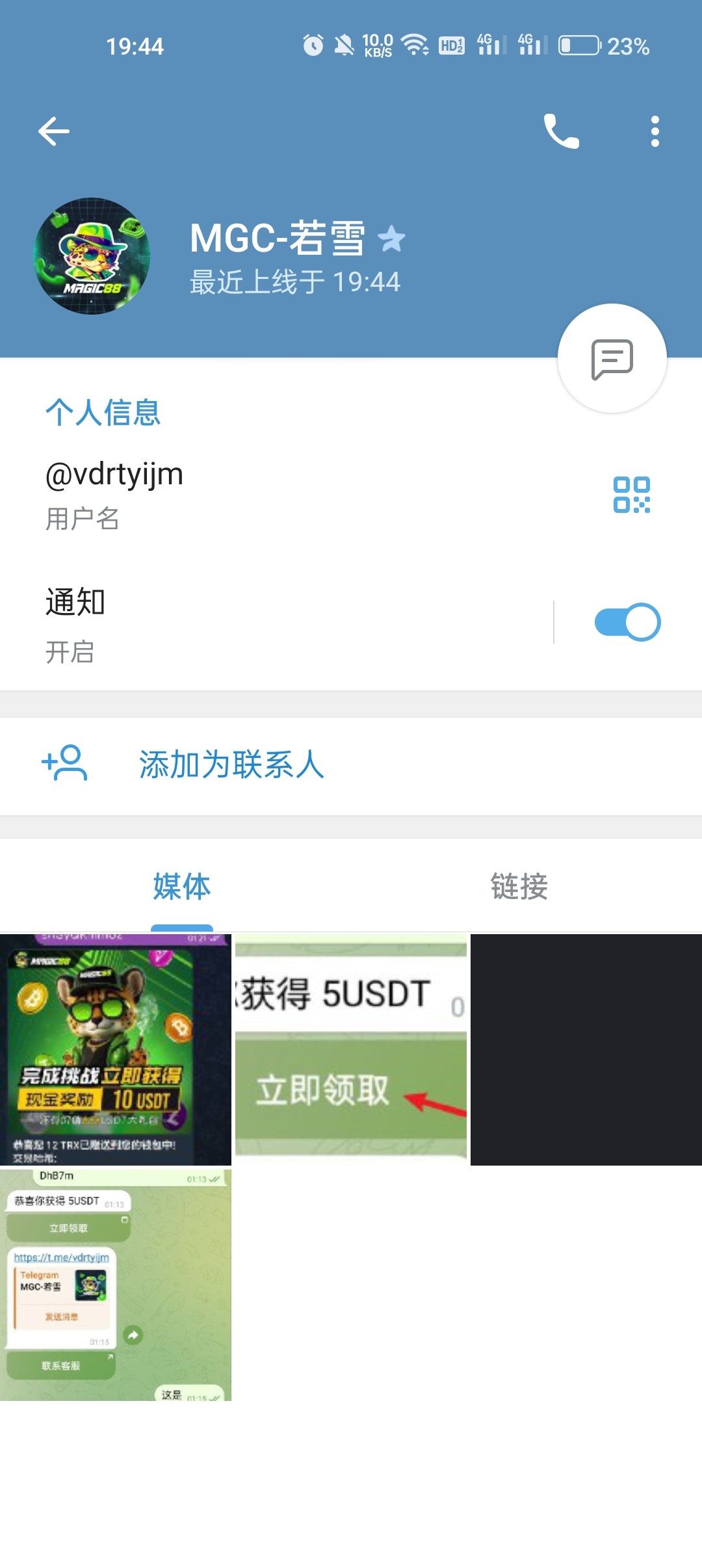The height and width of the screenshot is (1568, 702).
Task: Toggle the 通知 notifications switch
Action: tap(627, 622)
